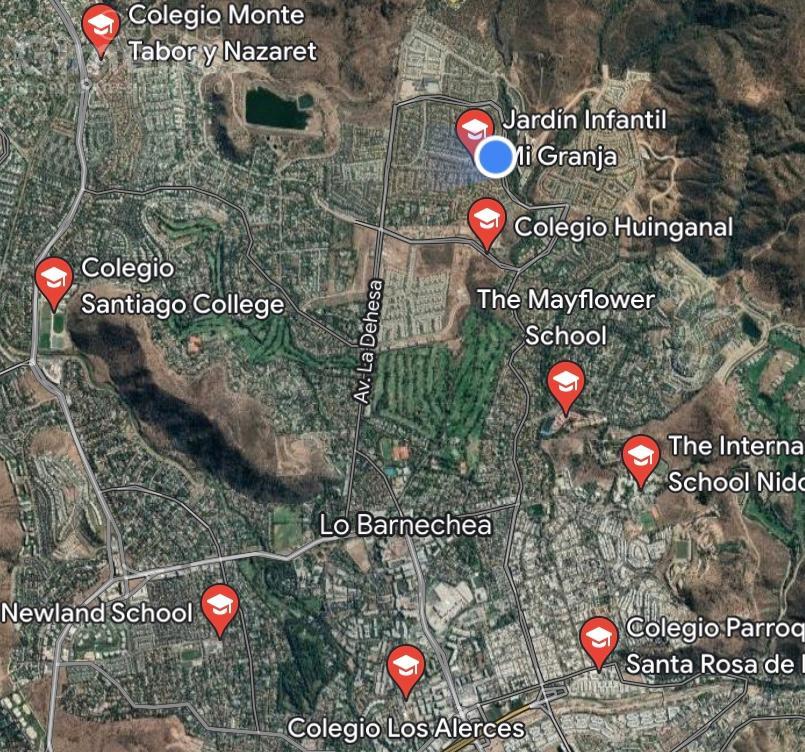The width and height of the screenshot is (805, 752).
Task: Tap the Colegio Huinganal school pin
Action: point(486,219)
